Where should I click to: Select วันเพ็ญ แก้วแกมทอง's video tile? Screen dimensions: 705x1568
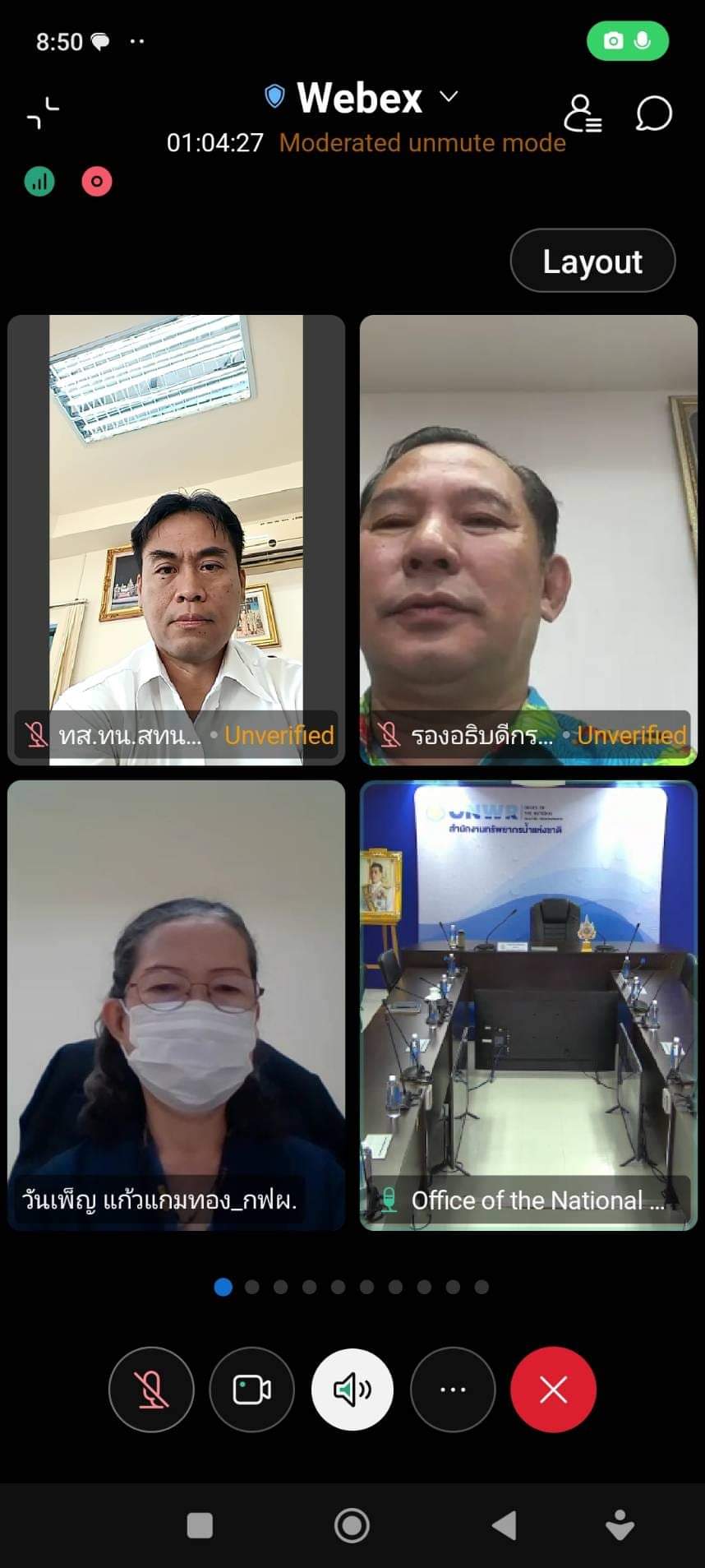(176, 1005)
